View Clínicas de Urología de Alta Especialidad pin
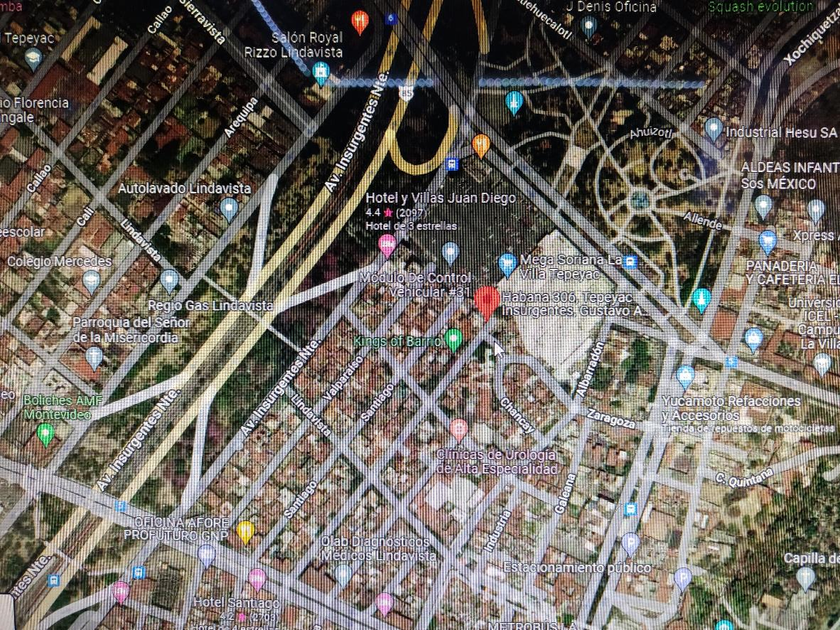The height and width of the screenshot is (630, 840). pyautogui.click(x=459, y=431)
